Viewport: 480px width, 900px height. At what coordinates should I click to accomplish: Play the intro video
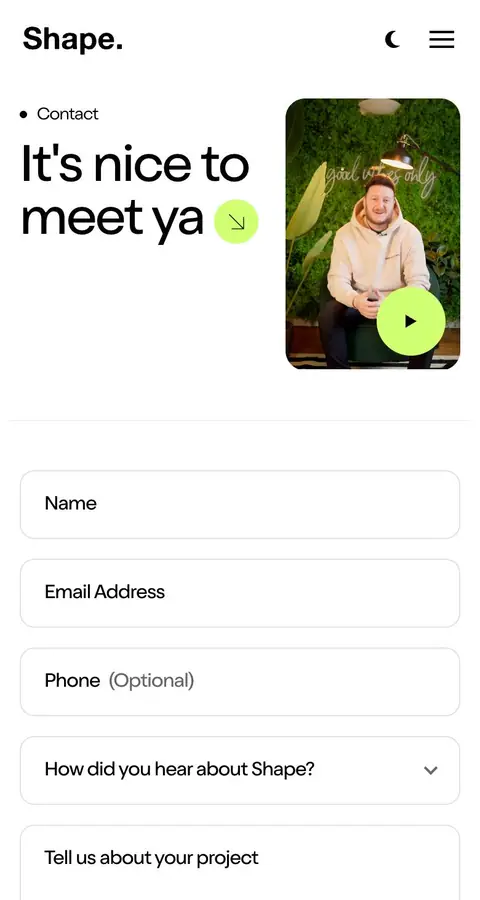(411, 321)
